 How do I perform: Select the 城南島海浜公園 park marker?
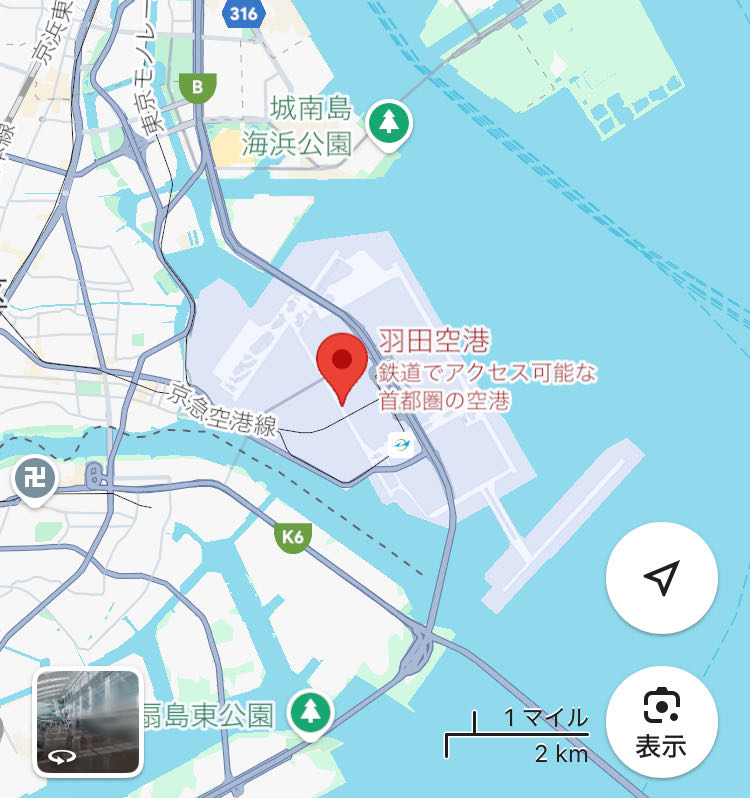[x=386, y=124]
